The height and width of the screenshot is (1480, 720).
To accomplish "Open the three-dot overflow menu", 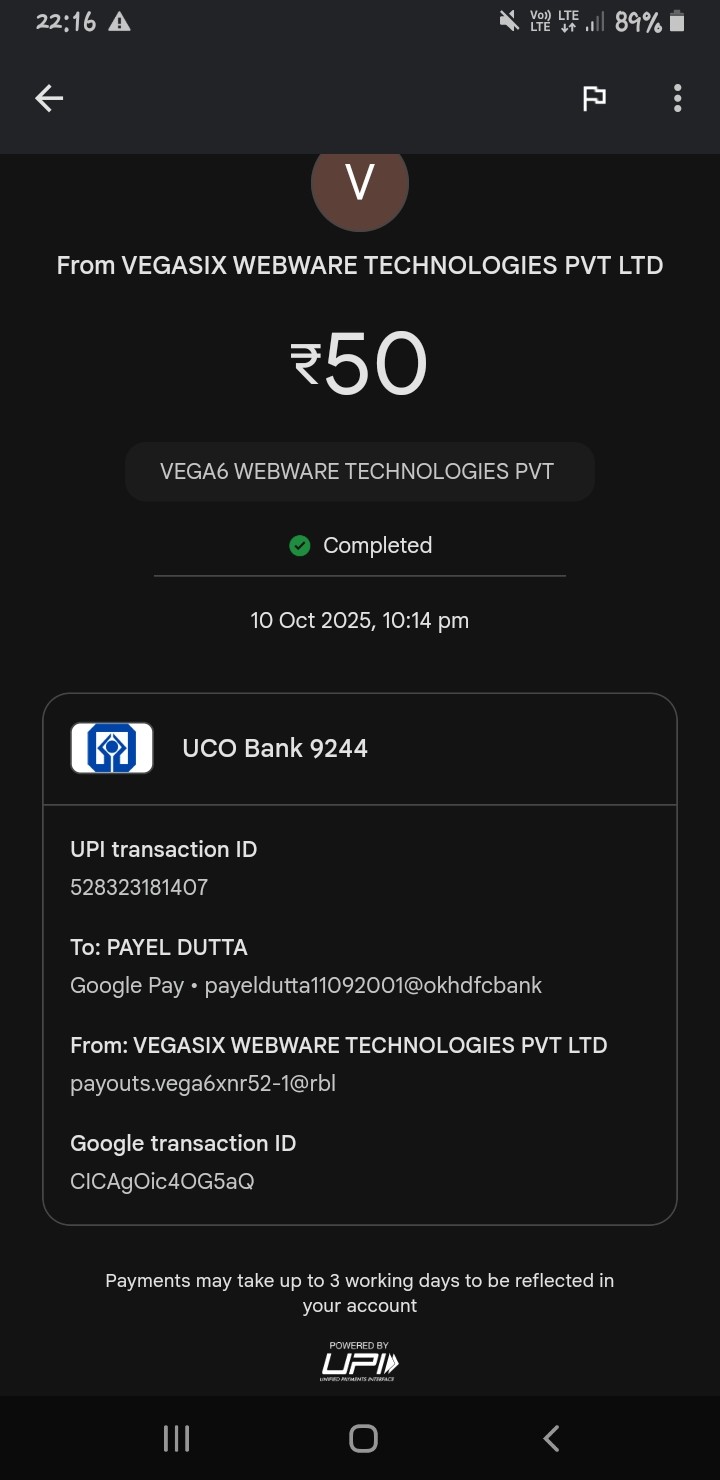I will coord(677,98).
